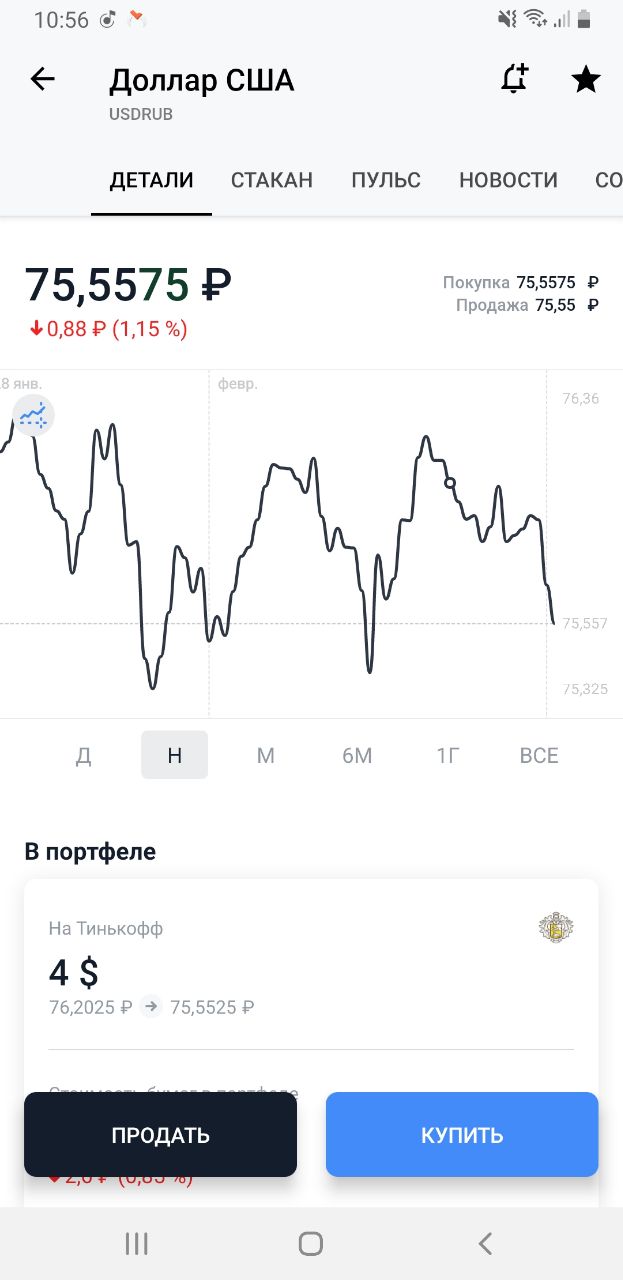Go to the home screen from the navigation bar
The width and height of the screenshot is (623, 1280).
[311, 1243]
